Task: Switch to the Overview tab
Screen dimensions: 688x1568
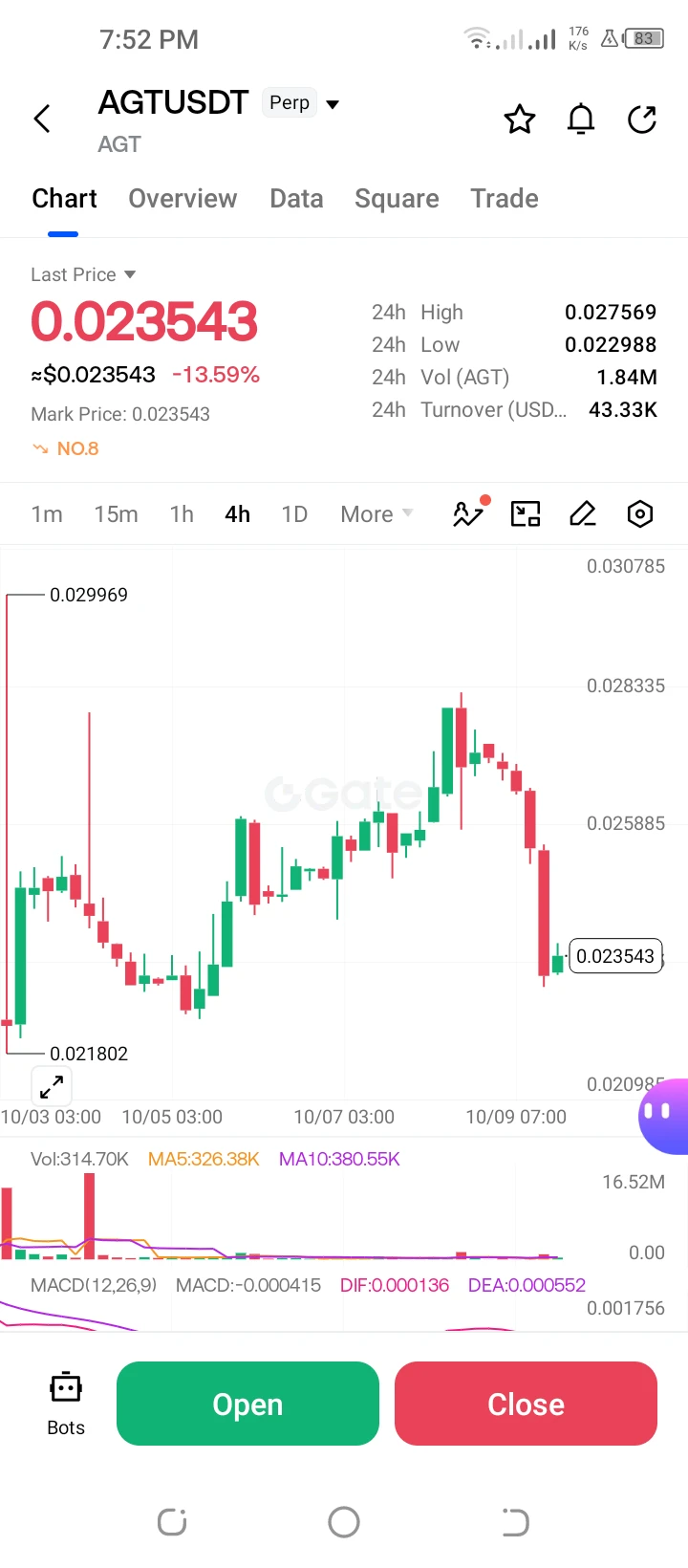Action: coord(183,199)
